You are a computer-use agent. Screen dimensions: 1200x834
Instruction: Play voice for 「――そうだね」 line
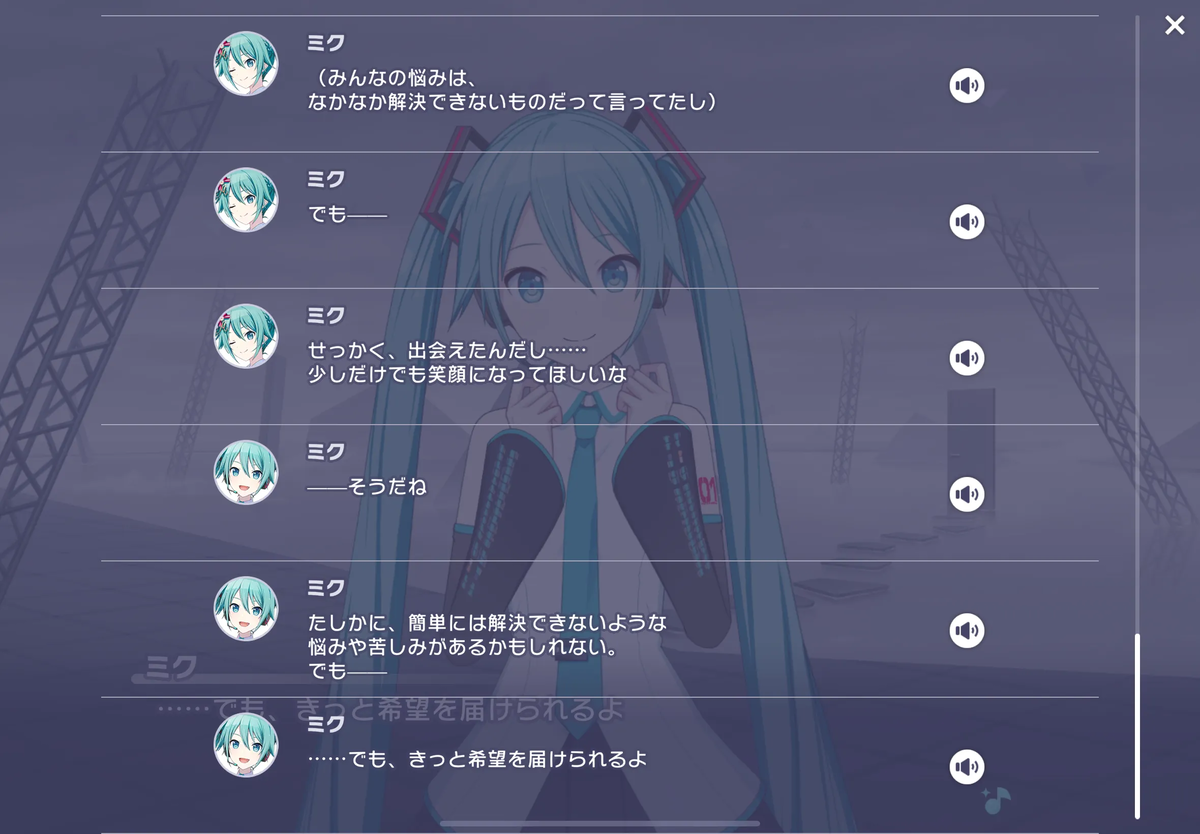966,494
